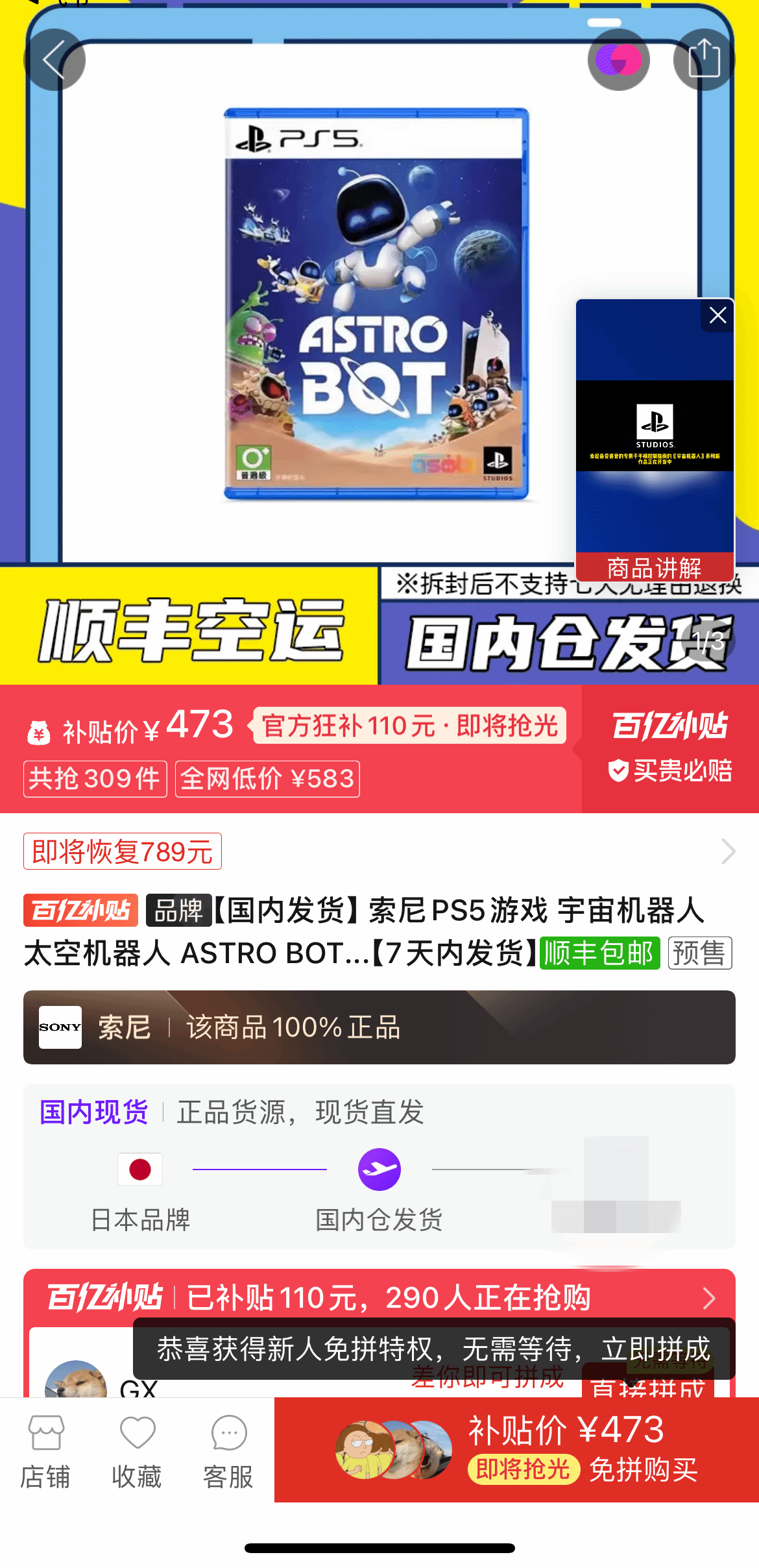The height and width of the screenshot is (1568, 759).
Task: Open the ASTRO BOT product image
Action: coord(376,304)
